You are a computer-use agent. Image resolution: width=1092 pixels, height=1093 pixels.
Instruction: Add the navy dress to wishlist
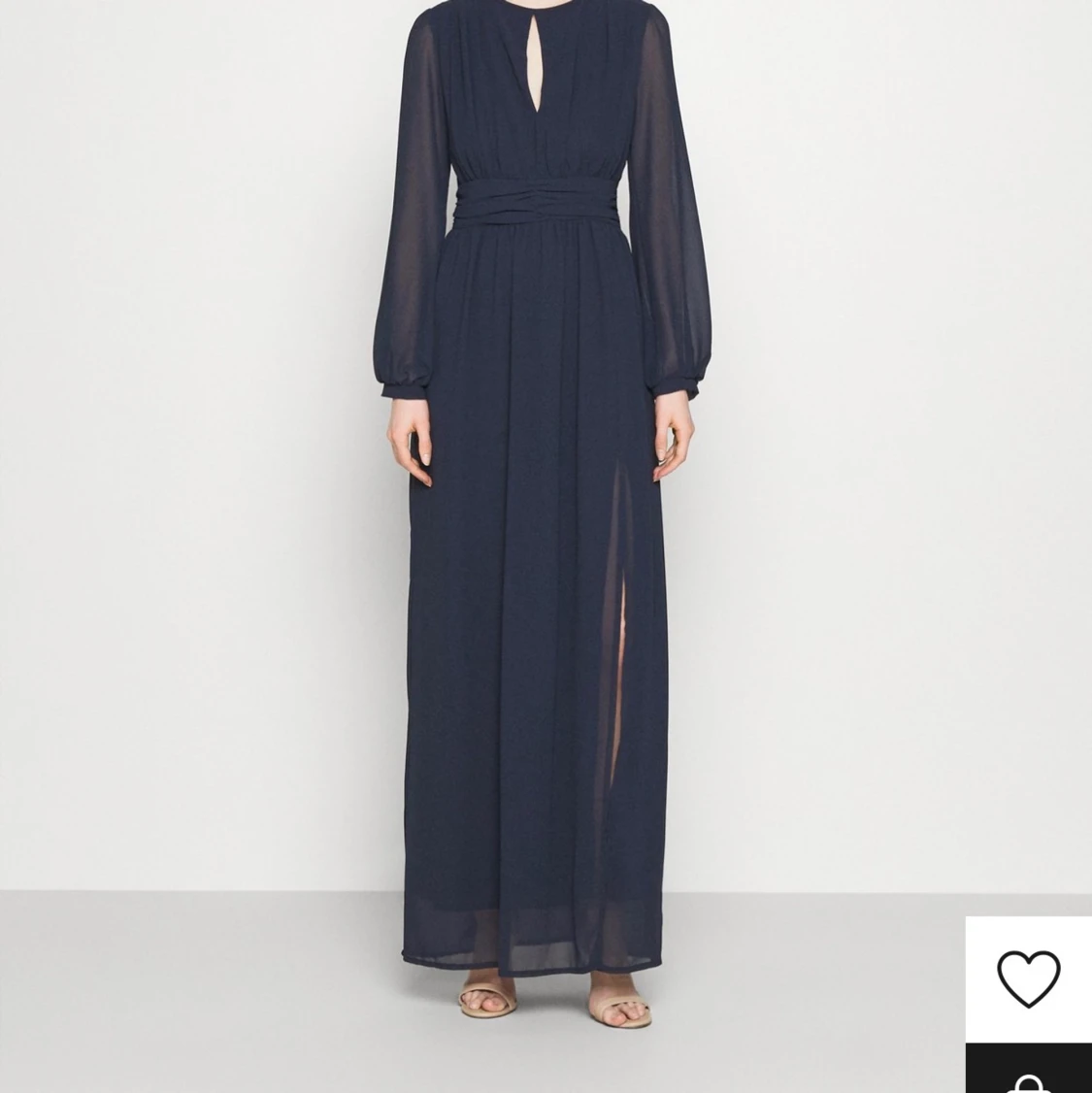pyautogui.click(x=1028, y=977)
